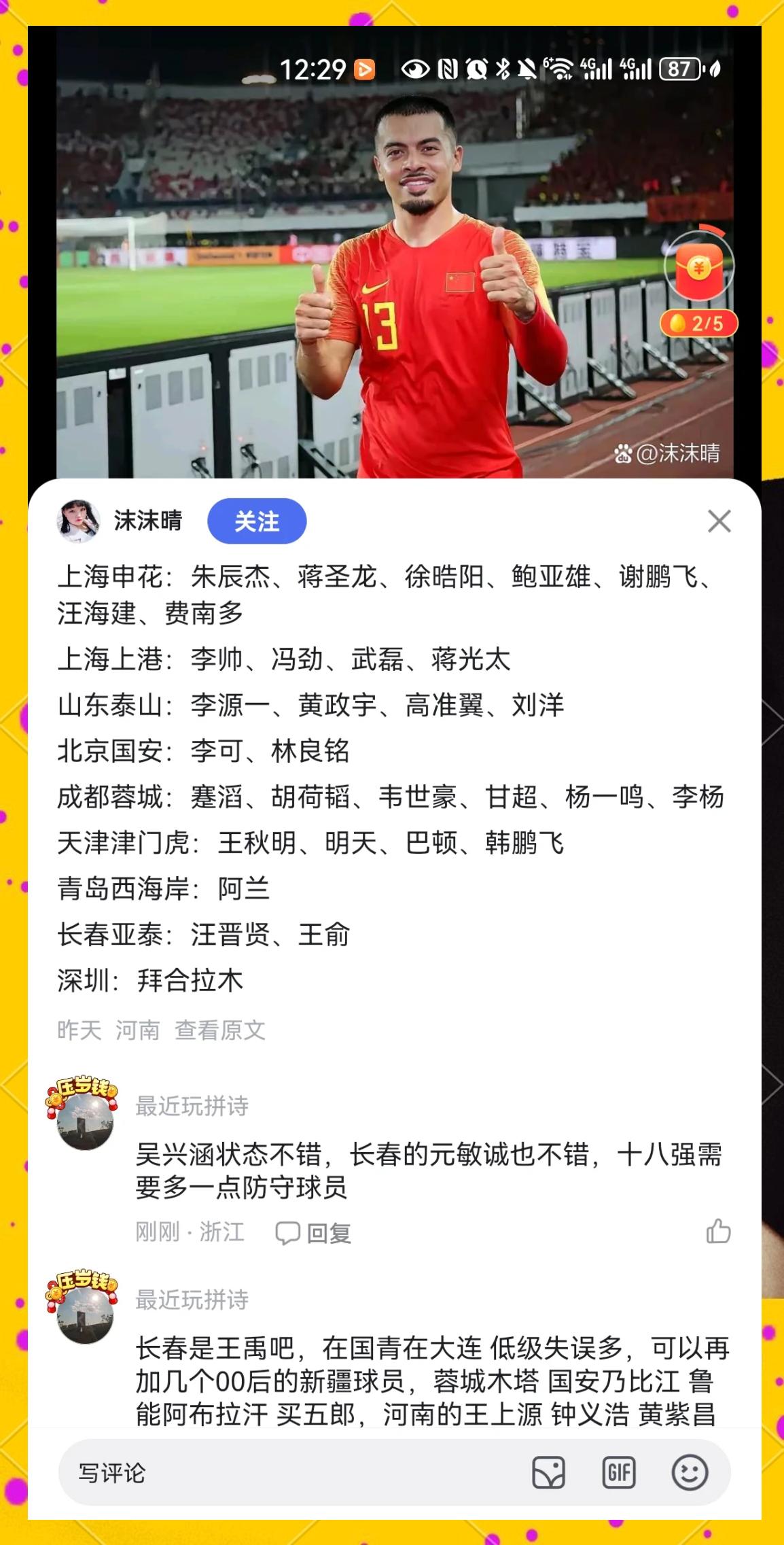Screen dimensions: 784x1545
Task: Open 查看原文 to view the original post
Action: click(221, 1031)
